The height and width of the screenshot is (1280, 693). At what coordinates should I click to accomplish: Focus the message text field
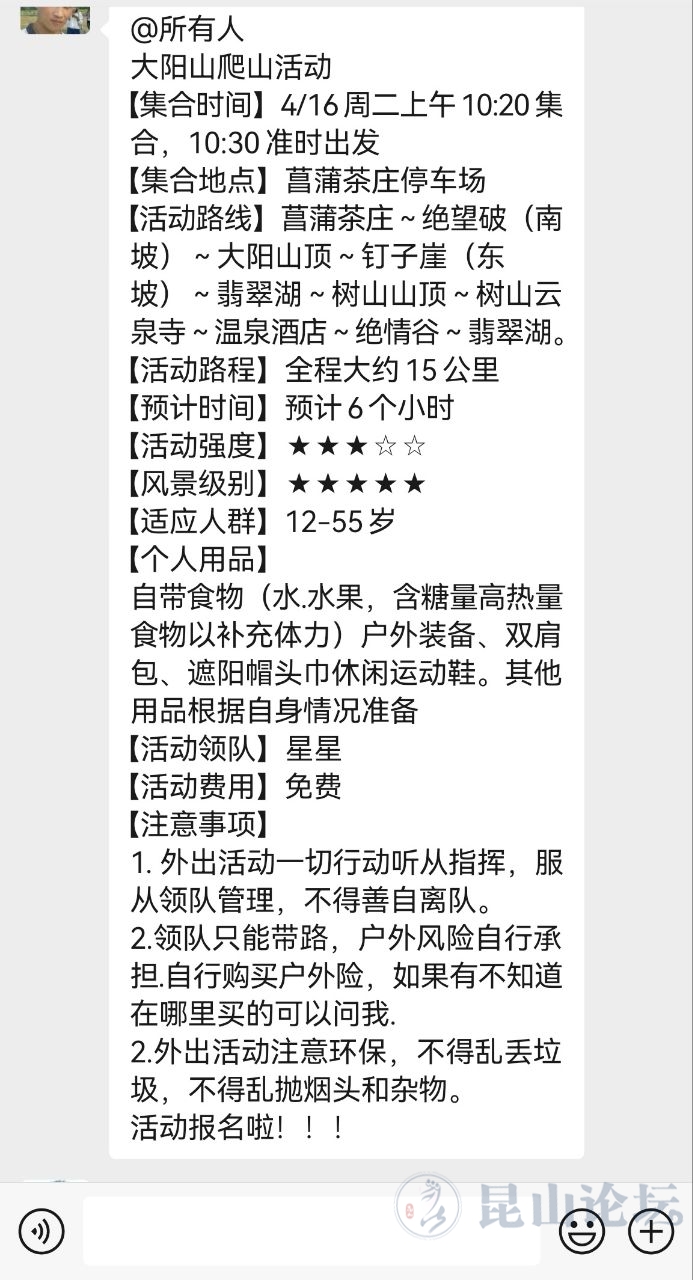pyautogui.click(x=310, y=1231)
